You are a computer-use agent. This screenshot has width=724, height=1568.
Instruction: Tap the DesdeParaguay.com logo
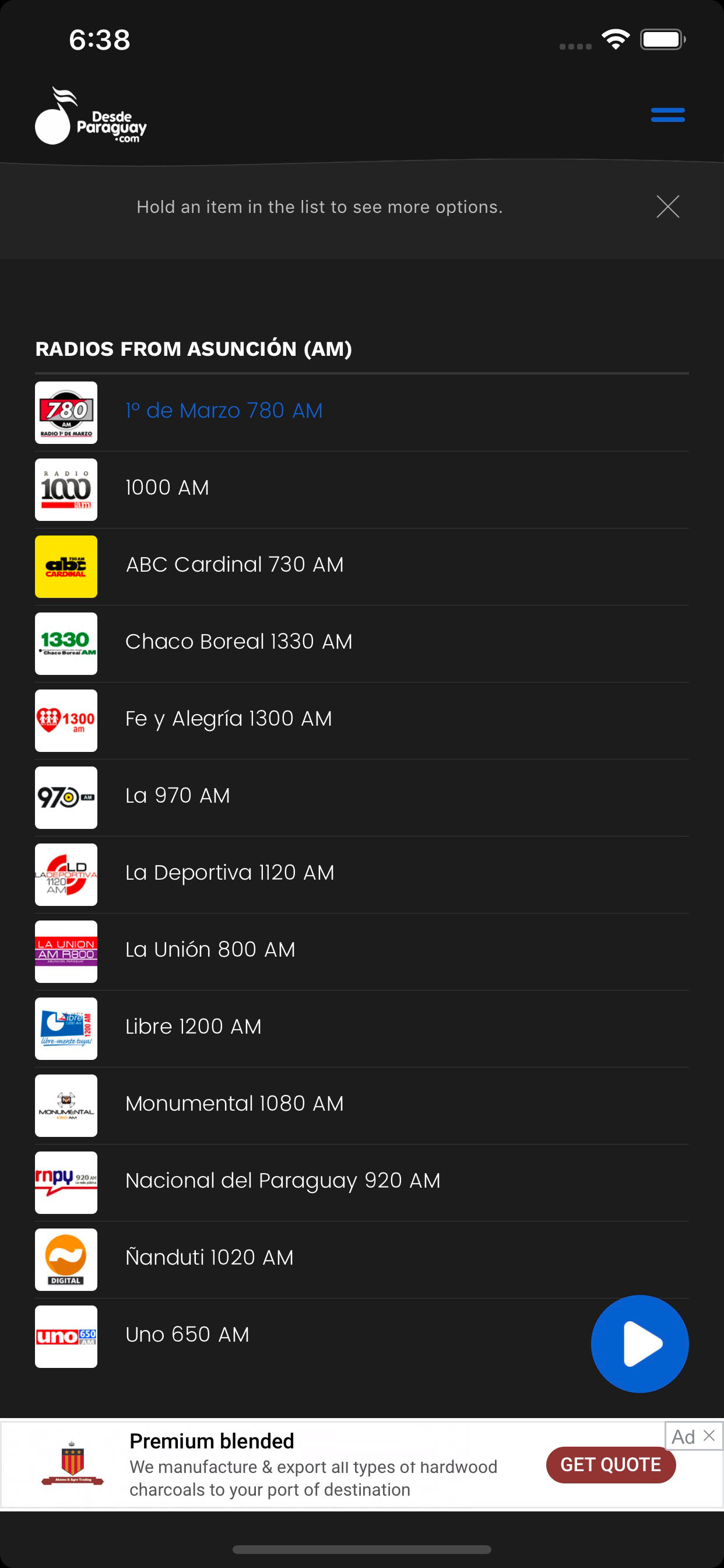91,116
